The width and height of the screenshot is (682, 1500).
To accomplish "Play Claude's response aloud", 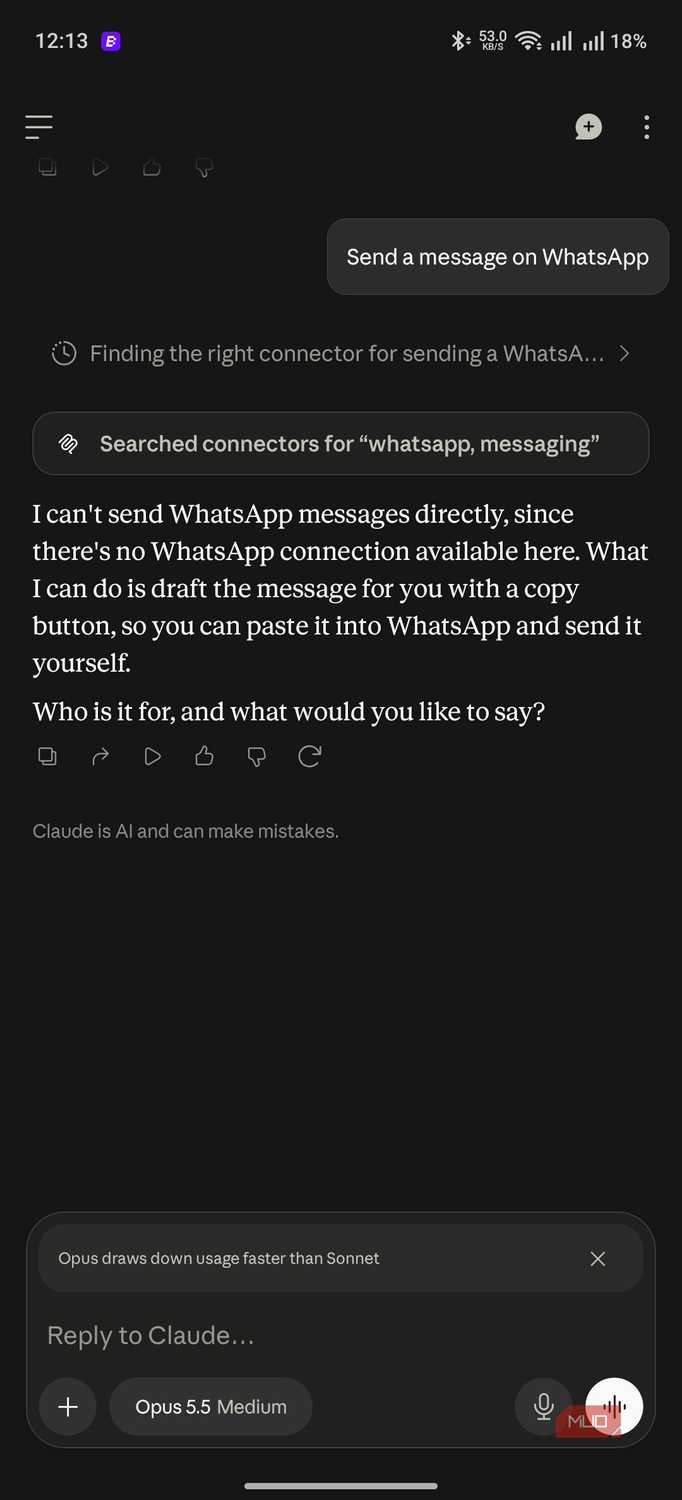I will point(152,756).
